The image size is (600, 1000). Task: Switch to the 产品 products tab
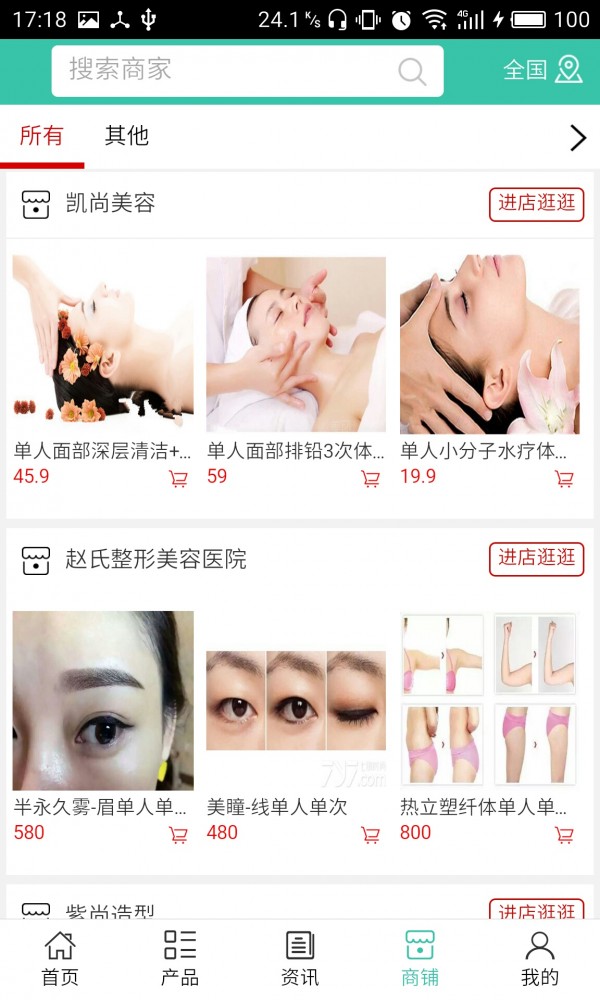click(180, 959)
